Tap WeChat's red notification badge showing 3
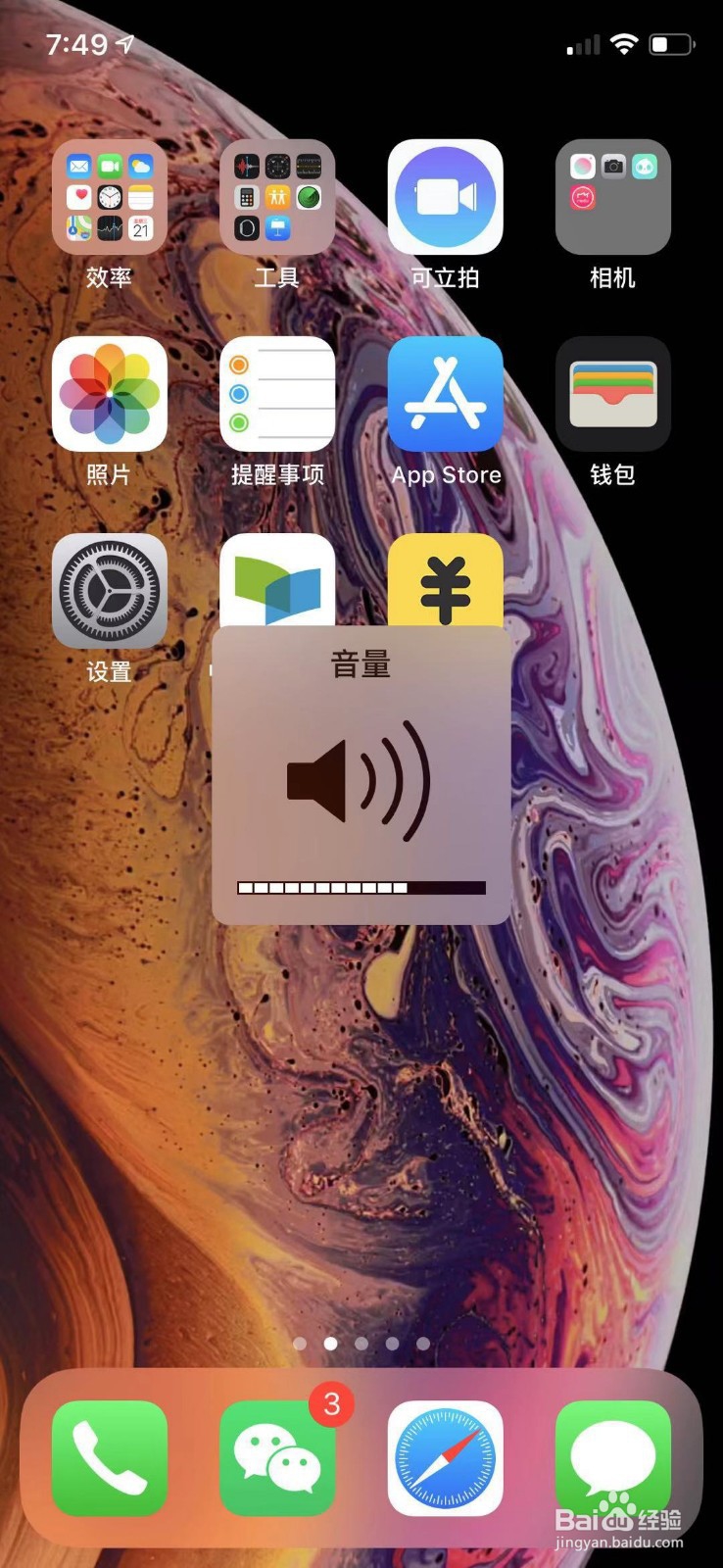This screenshot has height=1568, width=723. point(333,1403)
